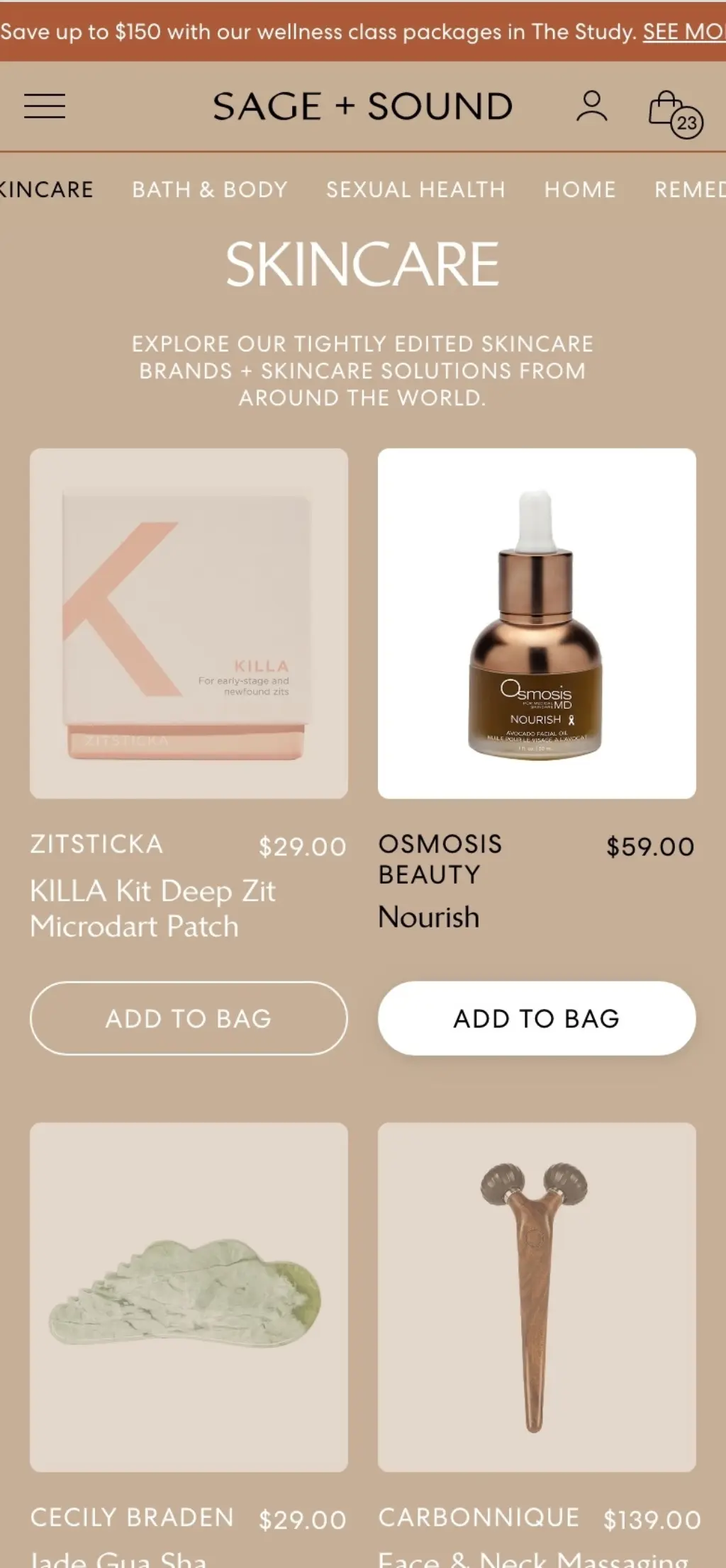
Task: Open the hamburger menu
Action: tap(45, 106)
